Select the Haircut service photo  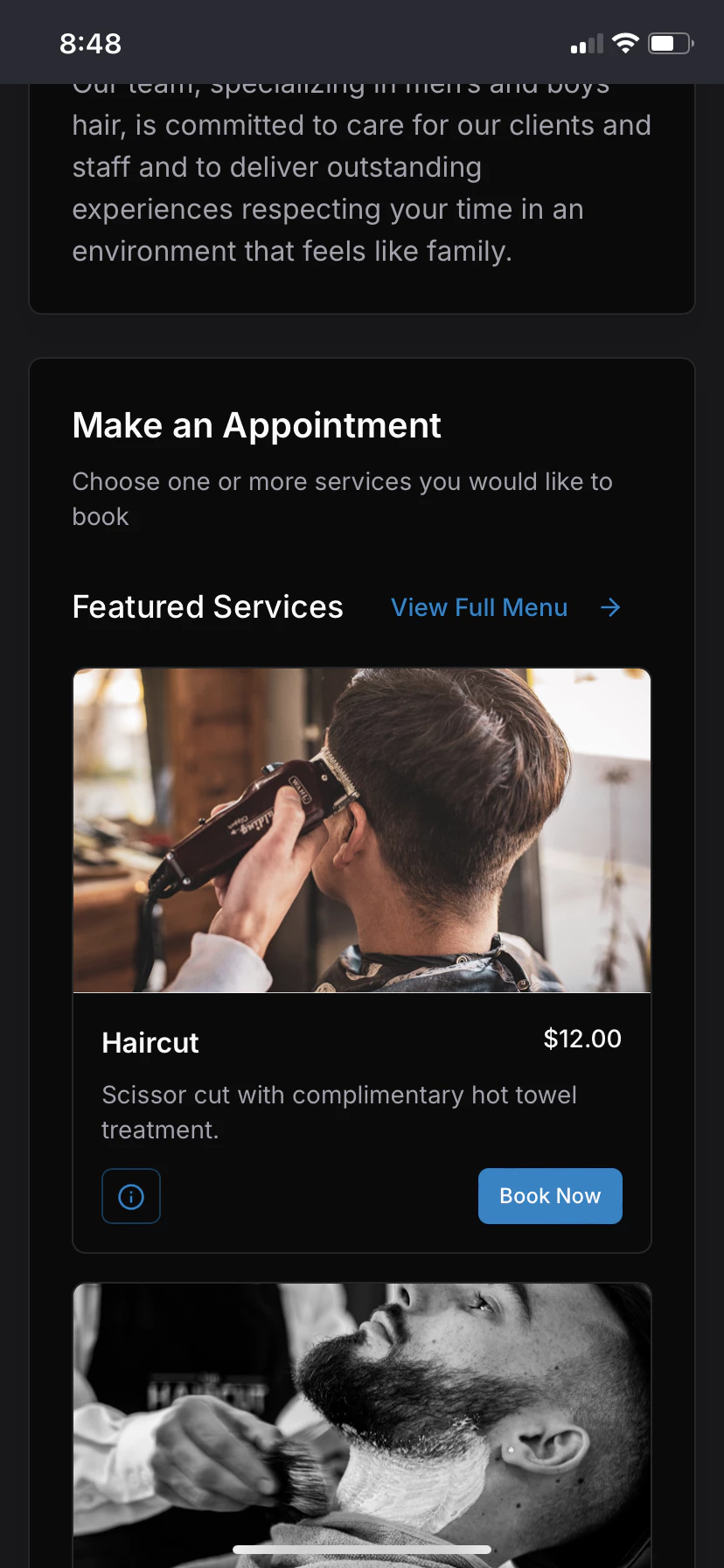361,829
